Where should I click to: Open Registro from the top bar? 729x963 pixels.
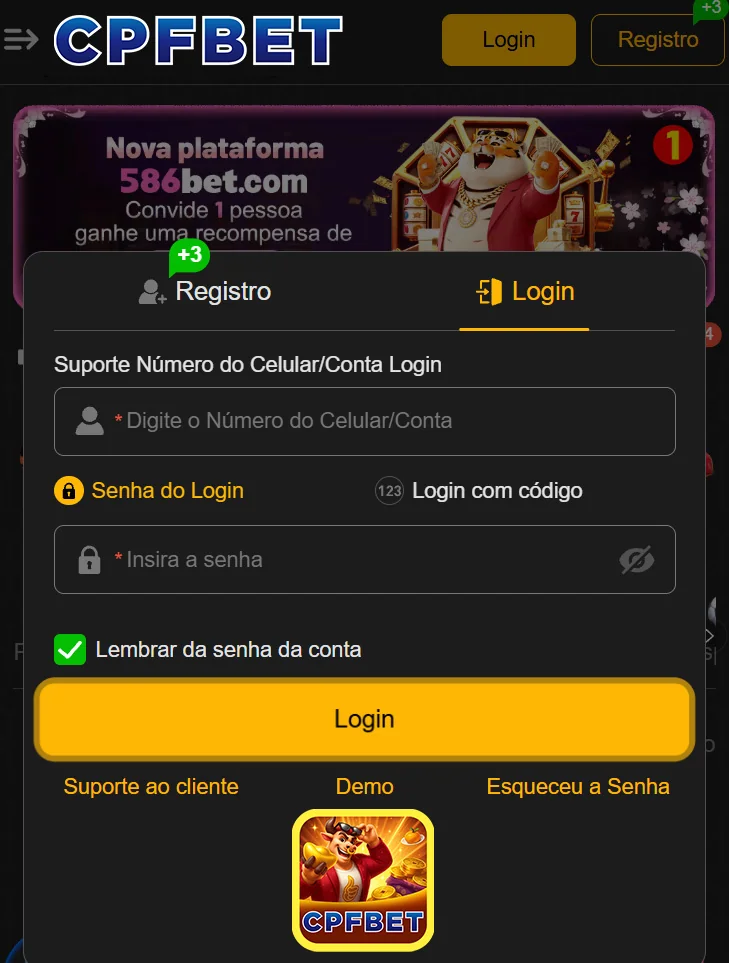point(657,40)
